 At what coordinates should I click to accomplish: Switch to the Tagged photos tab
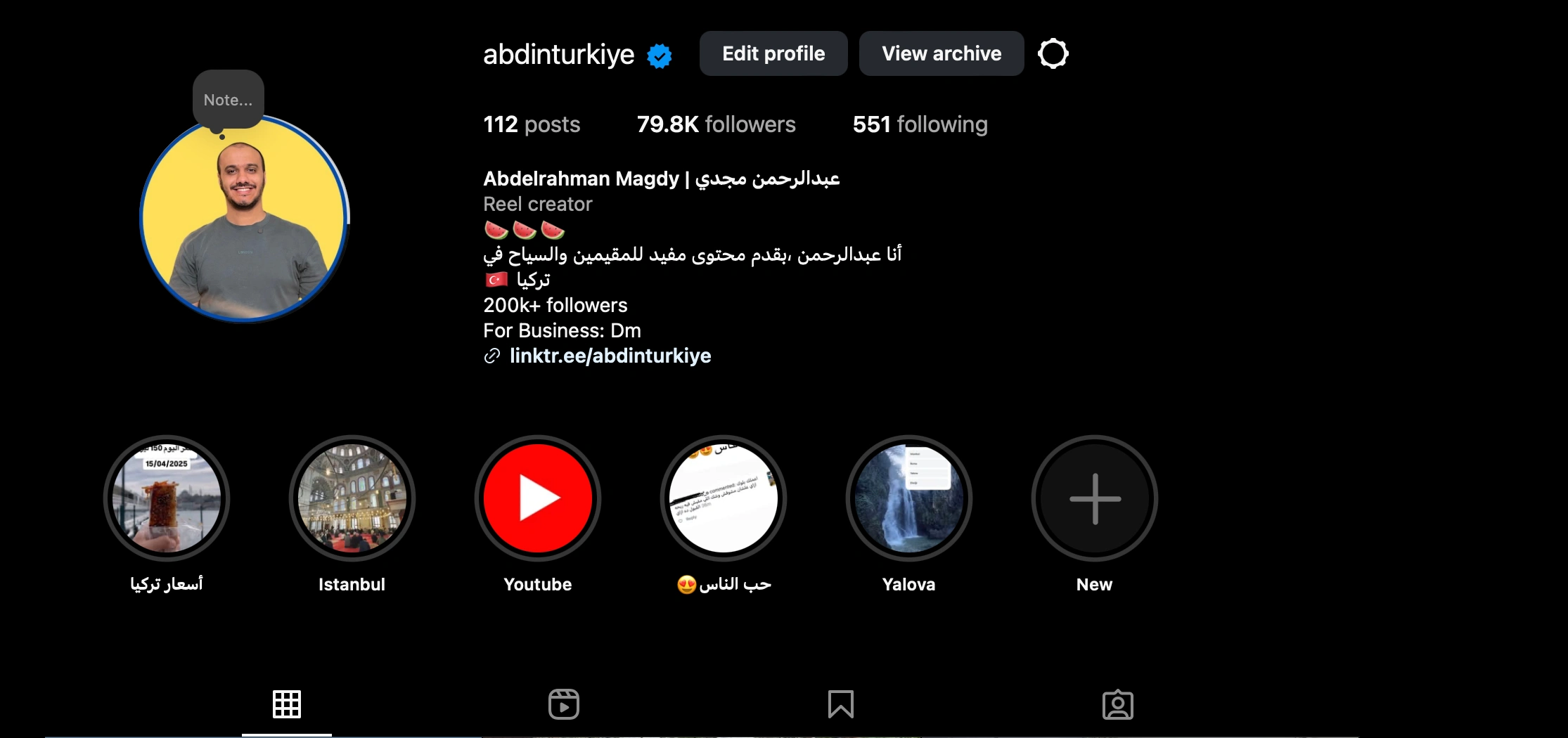coord(1117,704)
